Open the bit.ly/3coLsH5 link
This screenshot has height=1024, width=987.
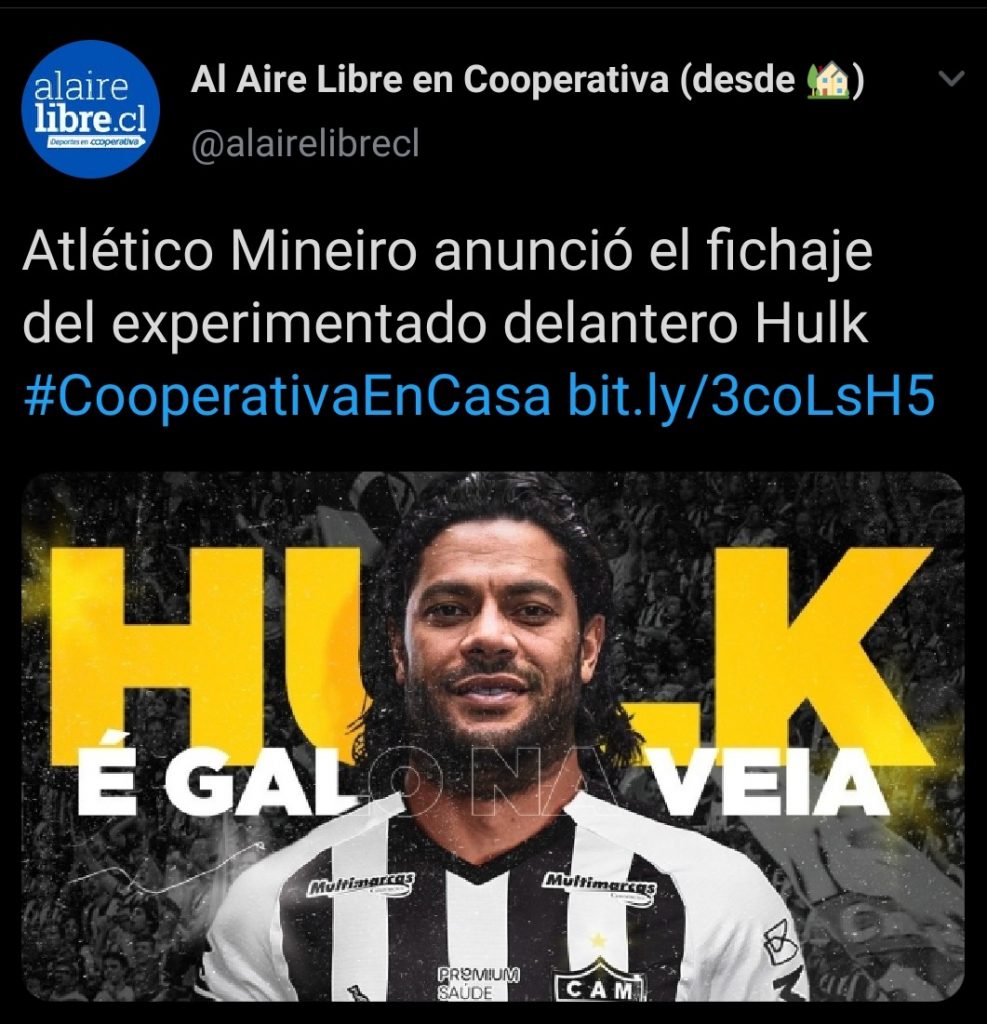click(x=750, y=398)
